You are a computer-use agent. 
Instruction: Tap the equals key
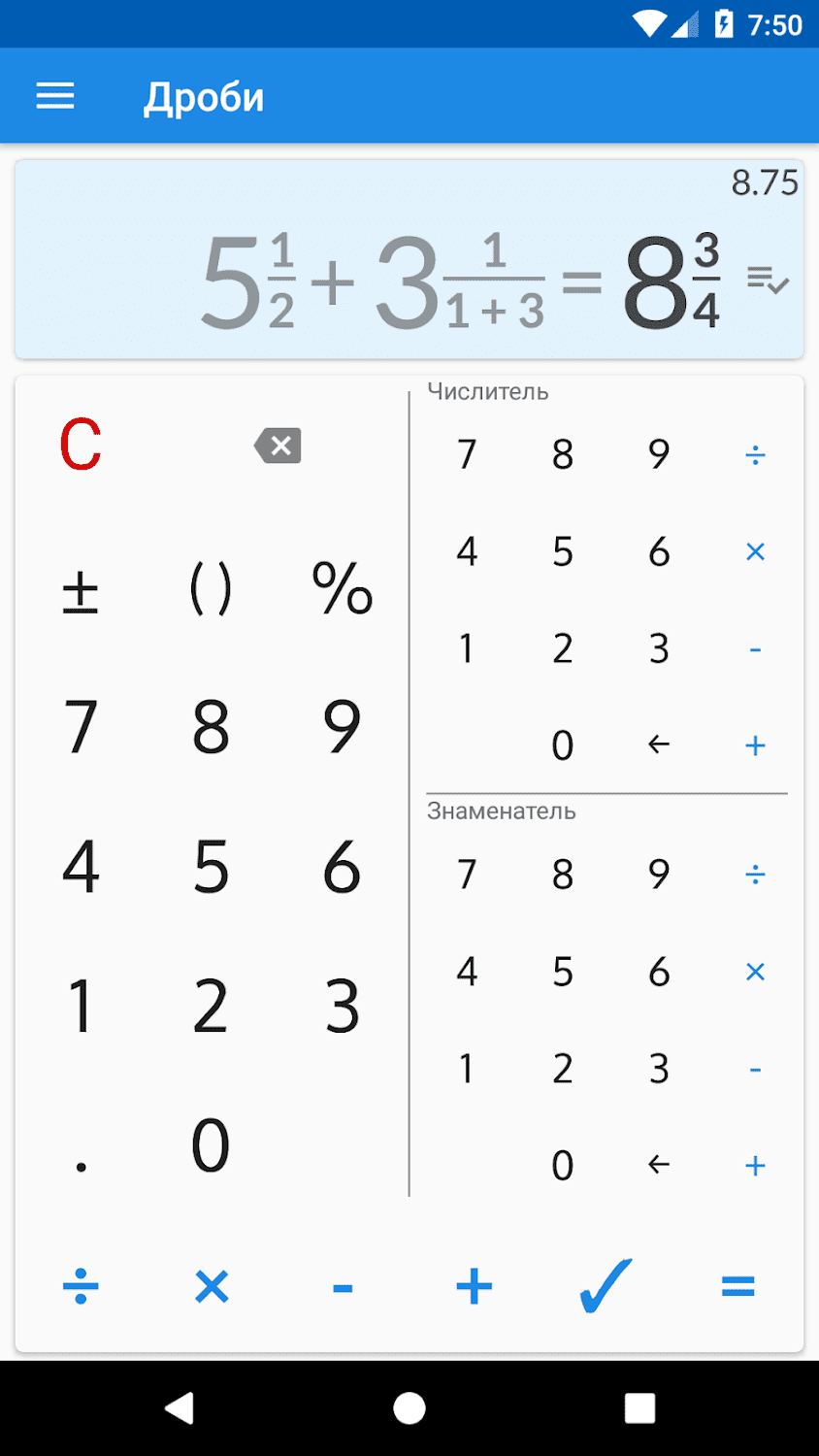(737, 1287)
